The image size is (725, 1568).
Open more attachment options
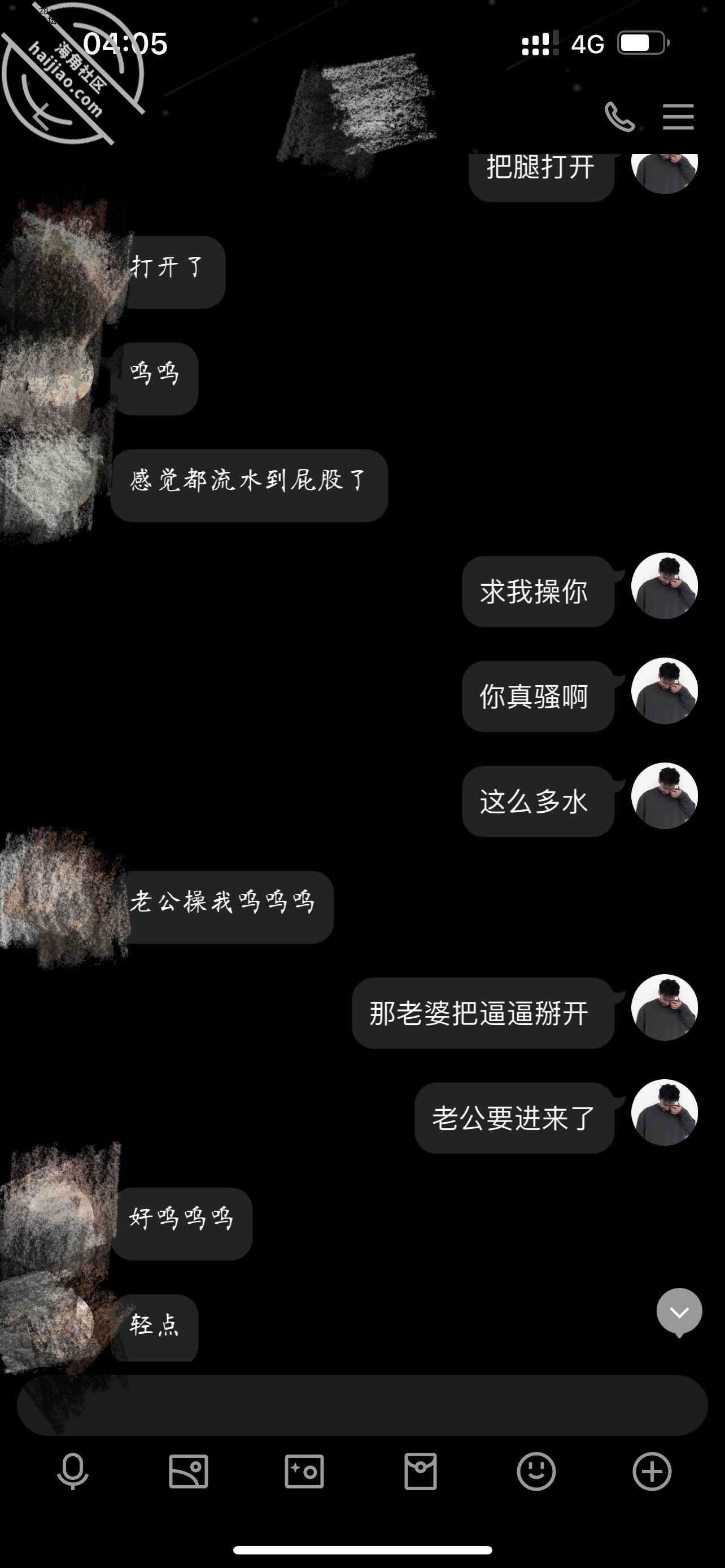tap(652, 1471)
